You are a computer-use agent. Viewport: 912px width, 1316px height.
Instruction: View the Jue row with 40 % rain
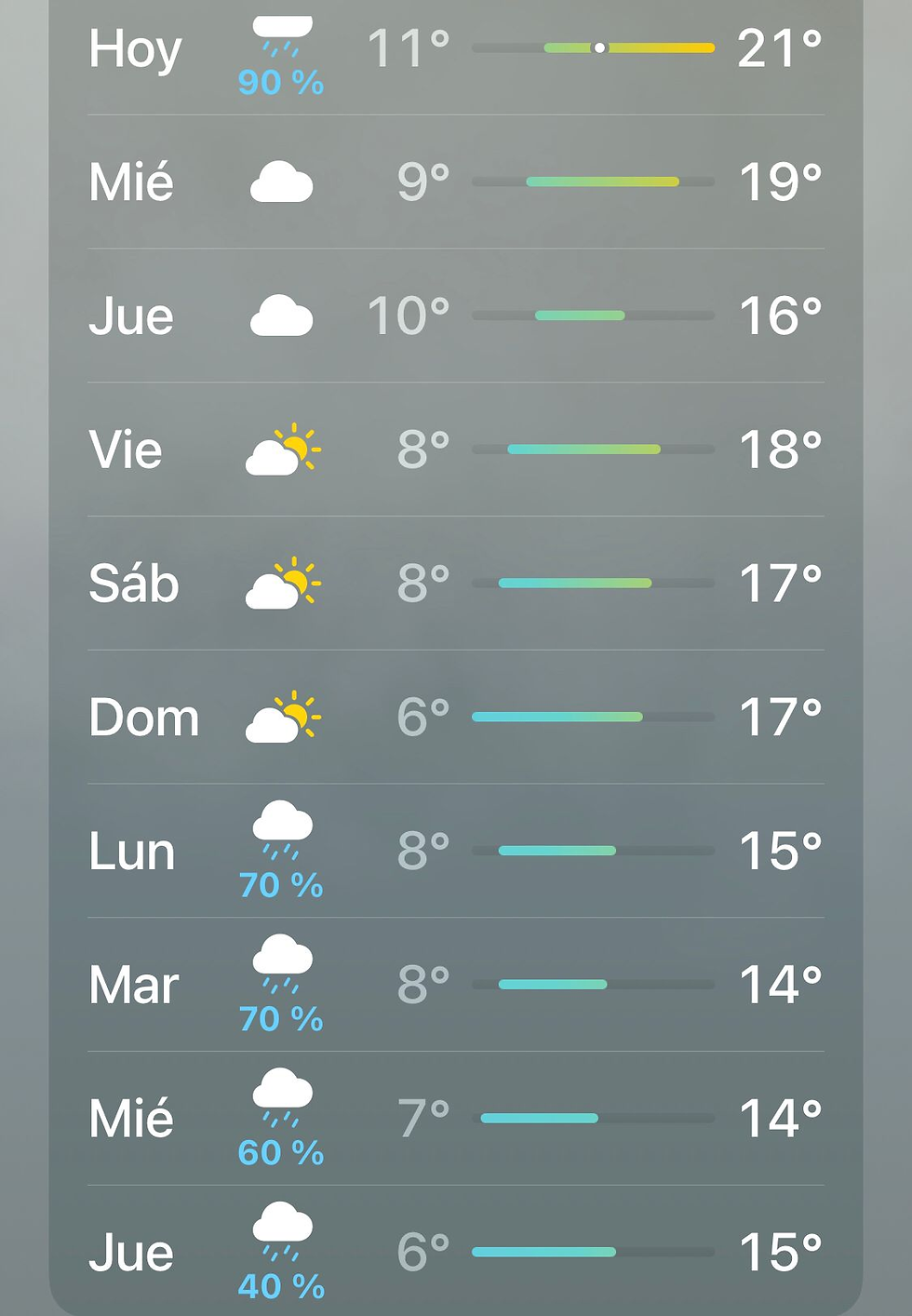click(x=455, y=1252)
